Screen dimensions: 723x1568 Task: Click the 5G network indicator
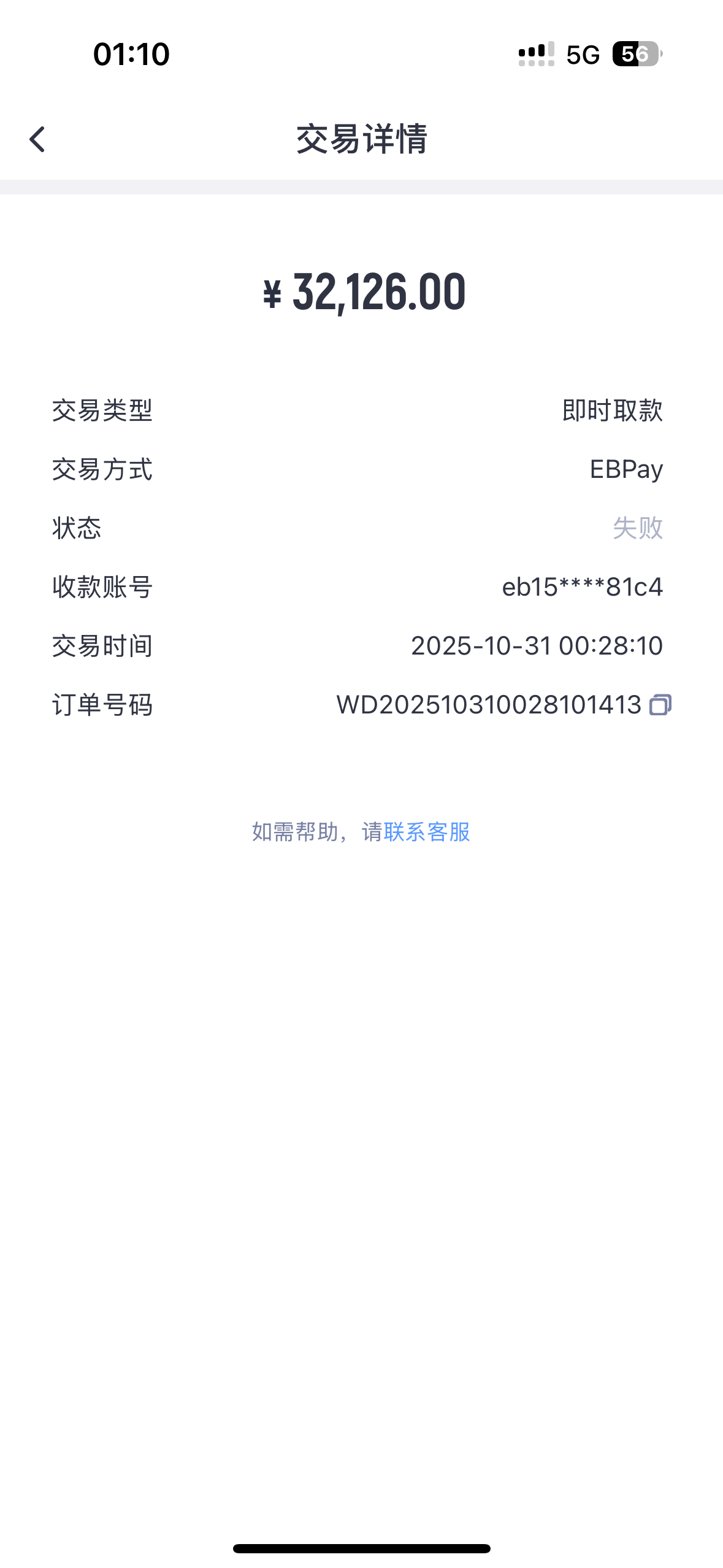pos(584,55)
